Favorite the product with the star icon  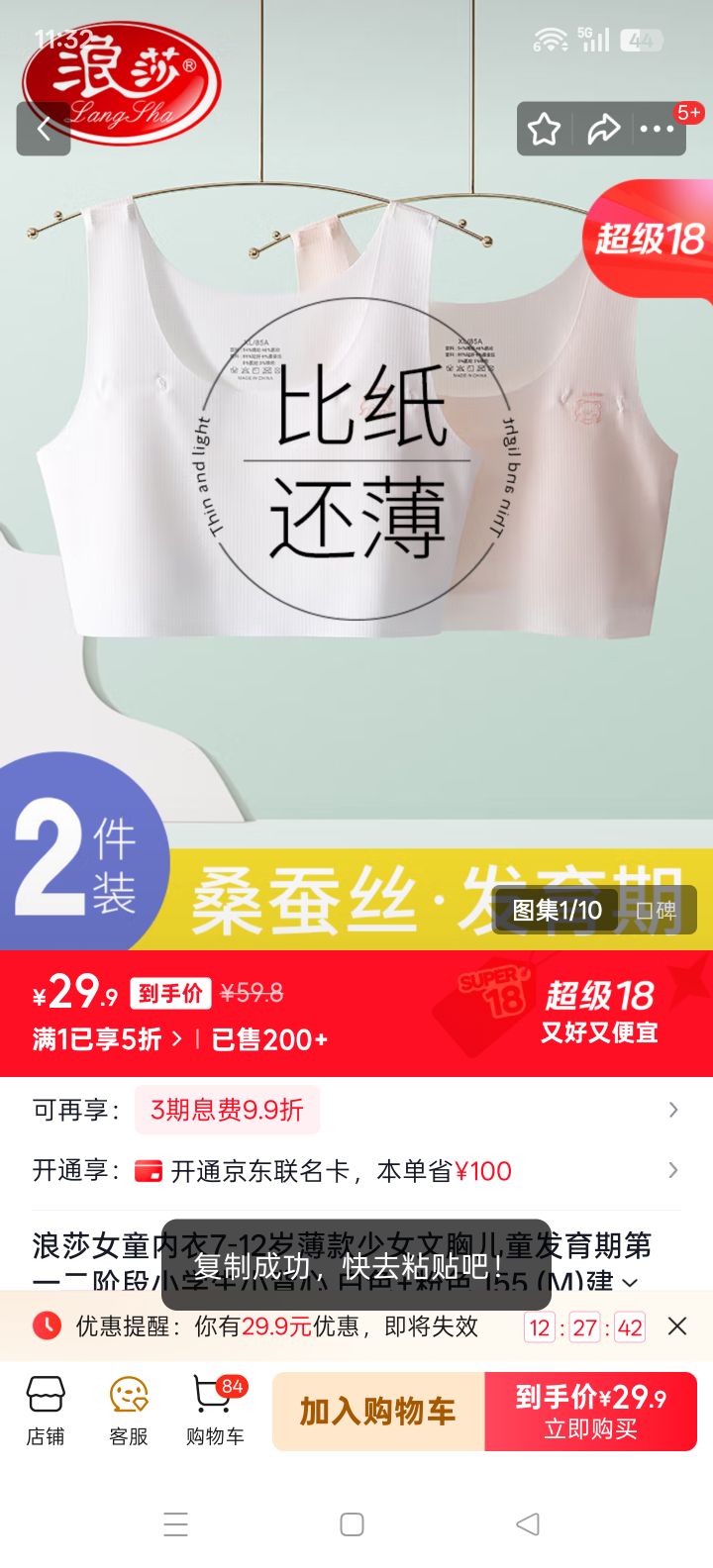pyautogui.click(x=544, y=130)
